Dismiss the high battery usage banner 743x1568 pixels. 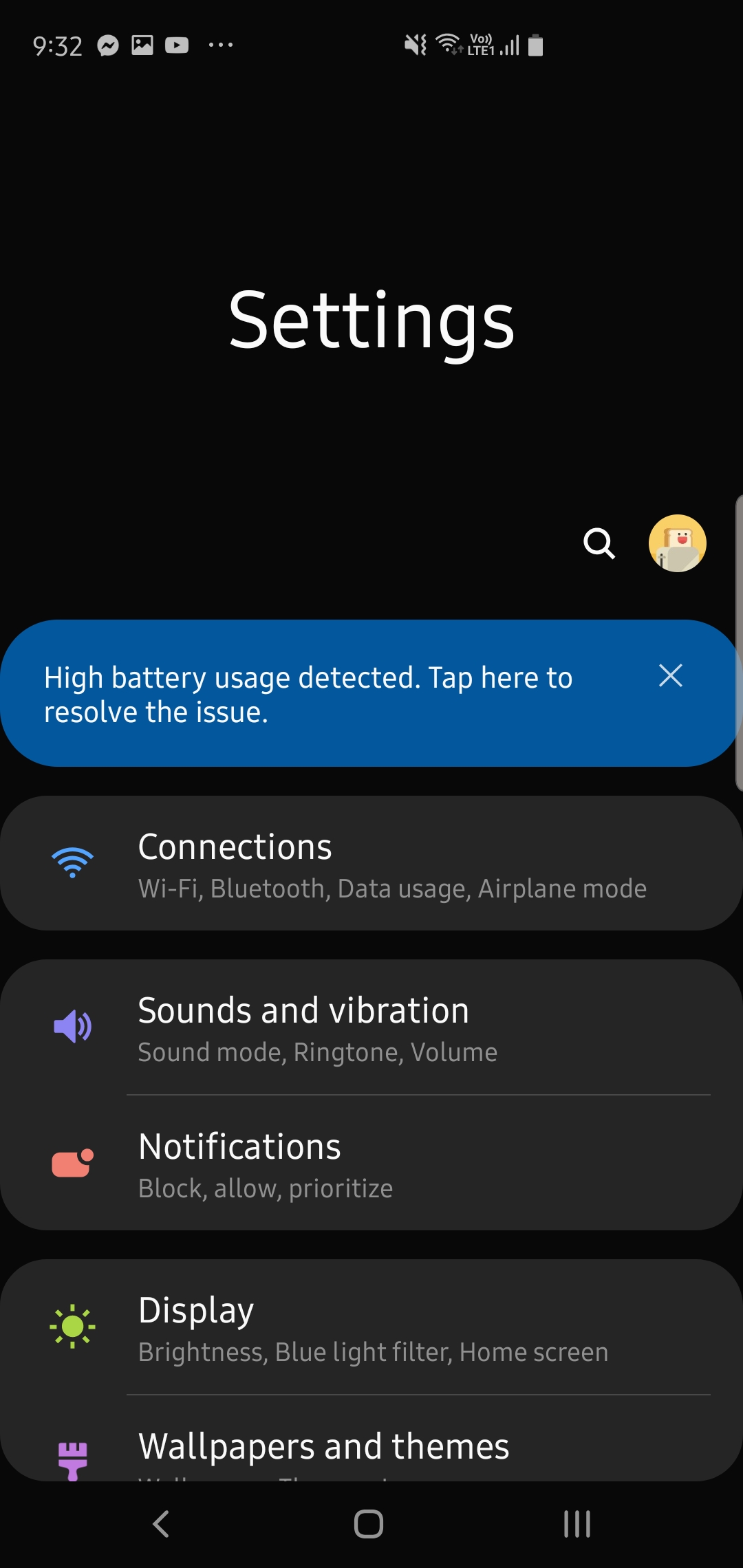(x=671, y=677)
